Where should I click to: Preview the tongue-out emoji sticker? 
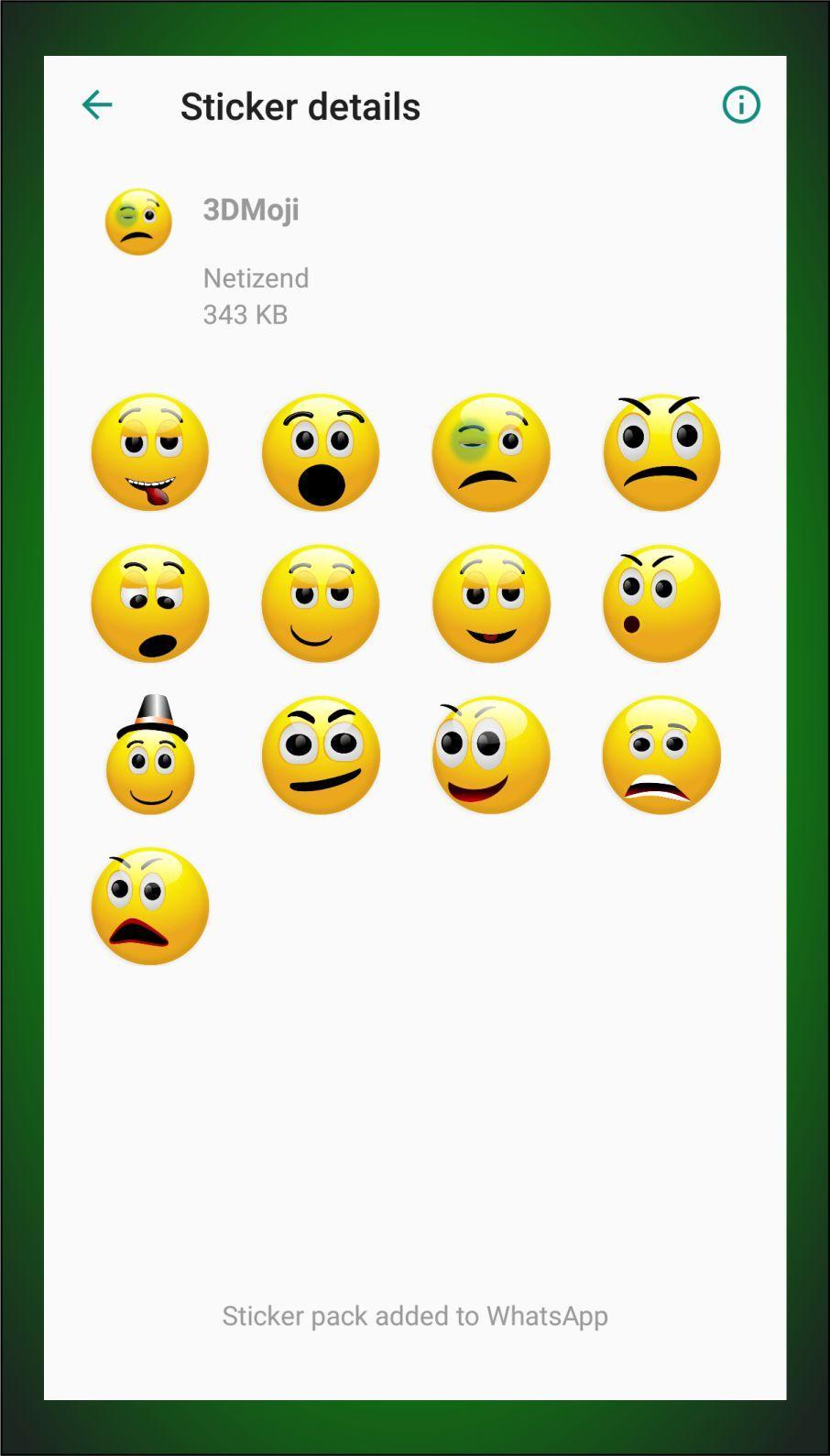[x=150, y=452]
